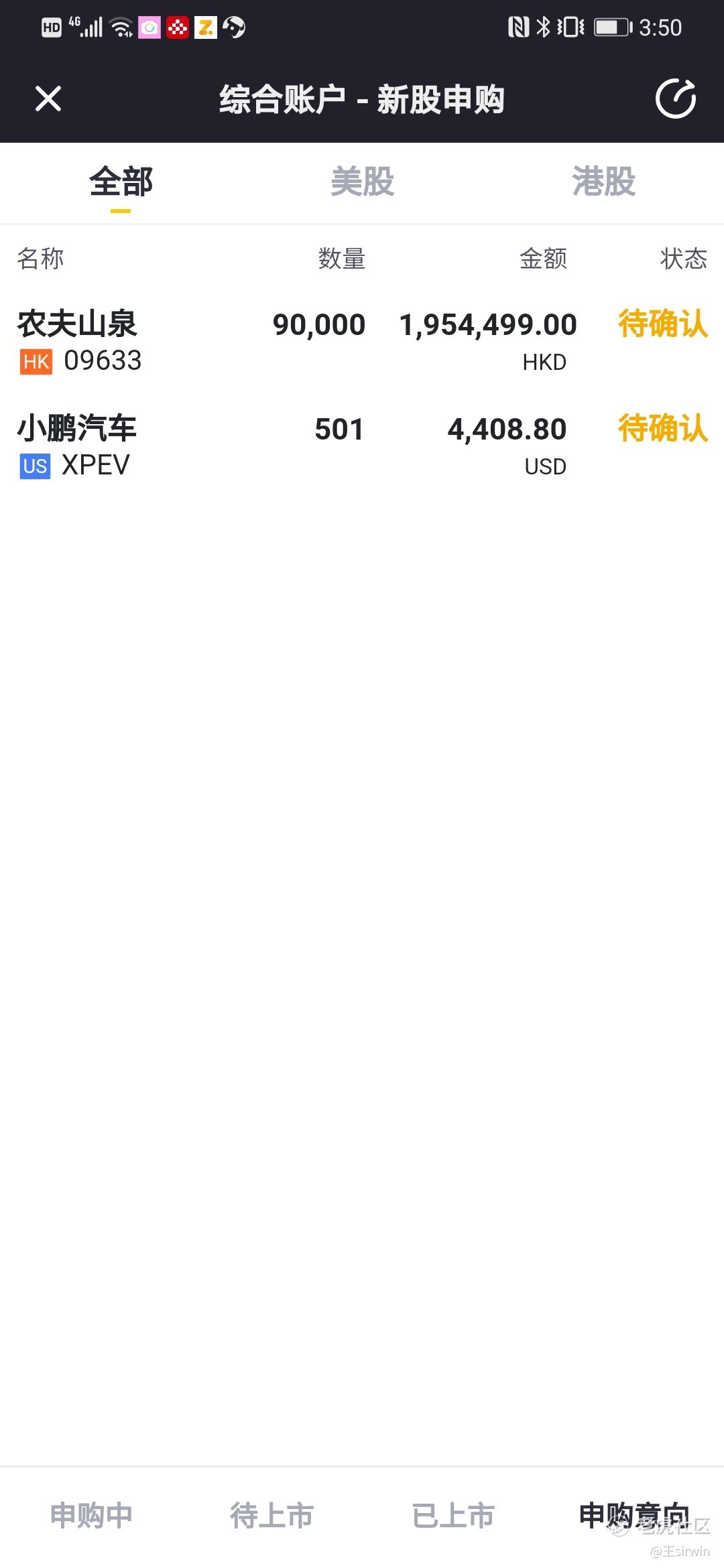The width and height of the screenshot is (724, 1568).
Task: Go to the 申购中 tab
Action: click(91, 1515)
